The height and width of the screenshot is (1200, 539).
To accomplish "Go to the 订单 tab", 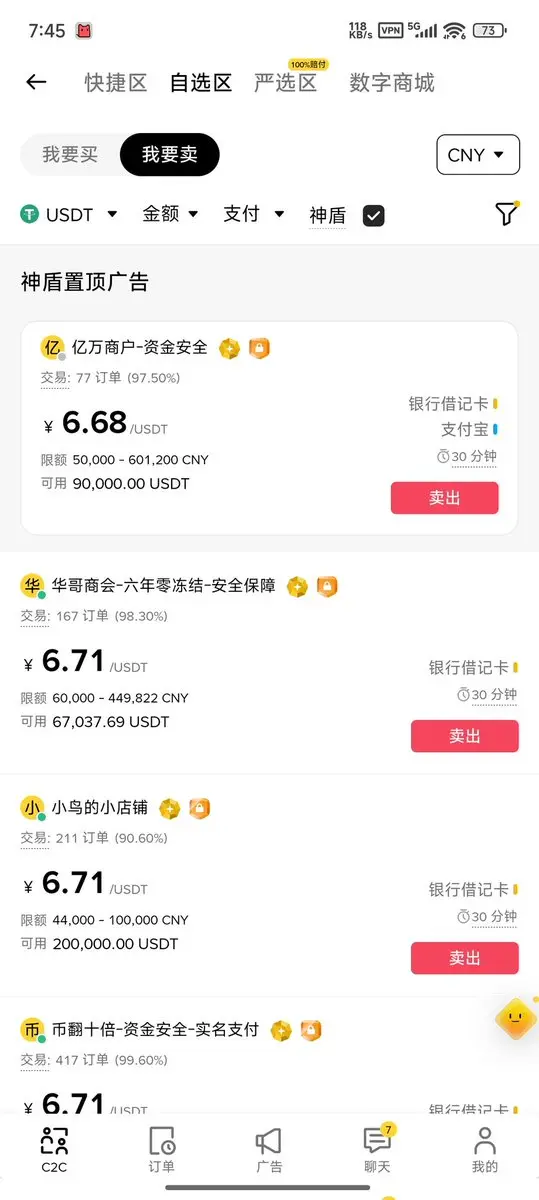I will tap(162, 1149).
